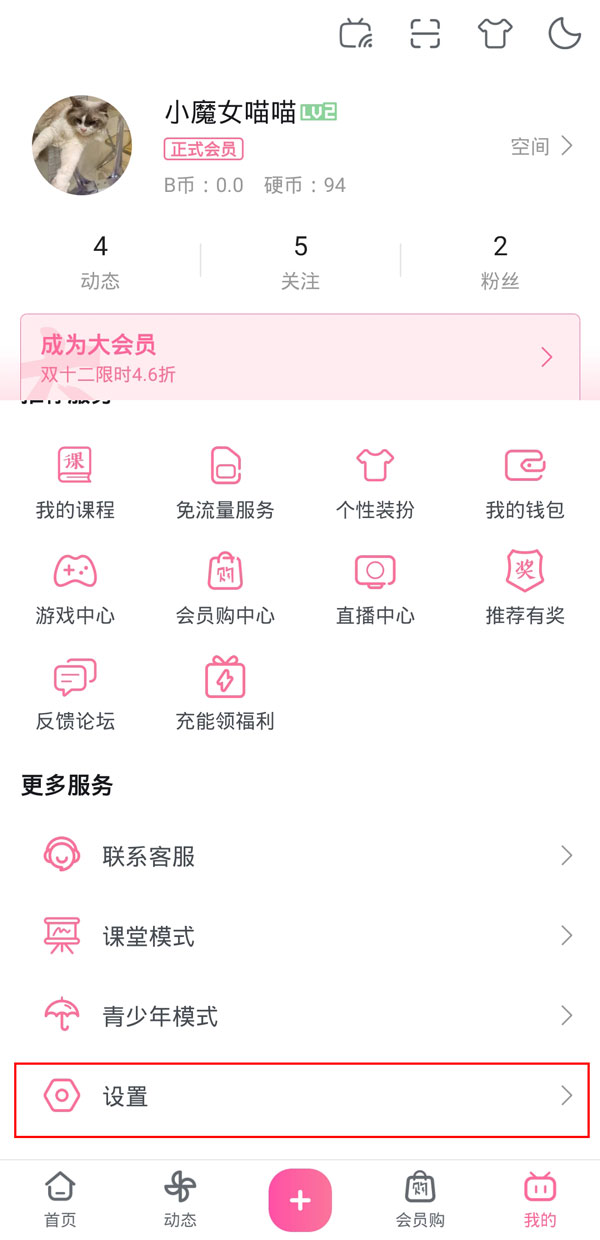Open 课堂模式 row
Image resolution: width=600 pixels, height=1240 pixels.
click(300, 936)
